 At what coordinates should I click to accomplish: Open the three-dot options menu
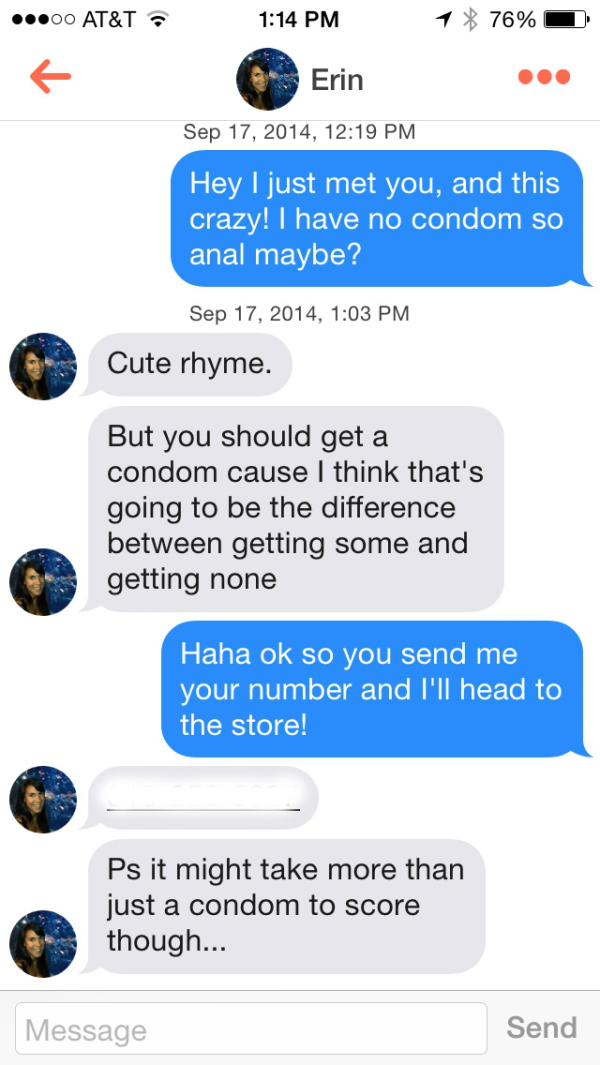[x=544, y=78]
